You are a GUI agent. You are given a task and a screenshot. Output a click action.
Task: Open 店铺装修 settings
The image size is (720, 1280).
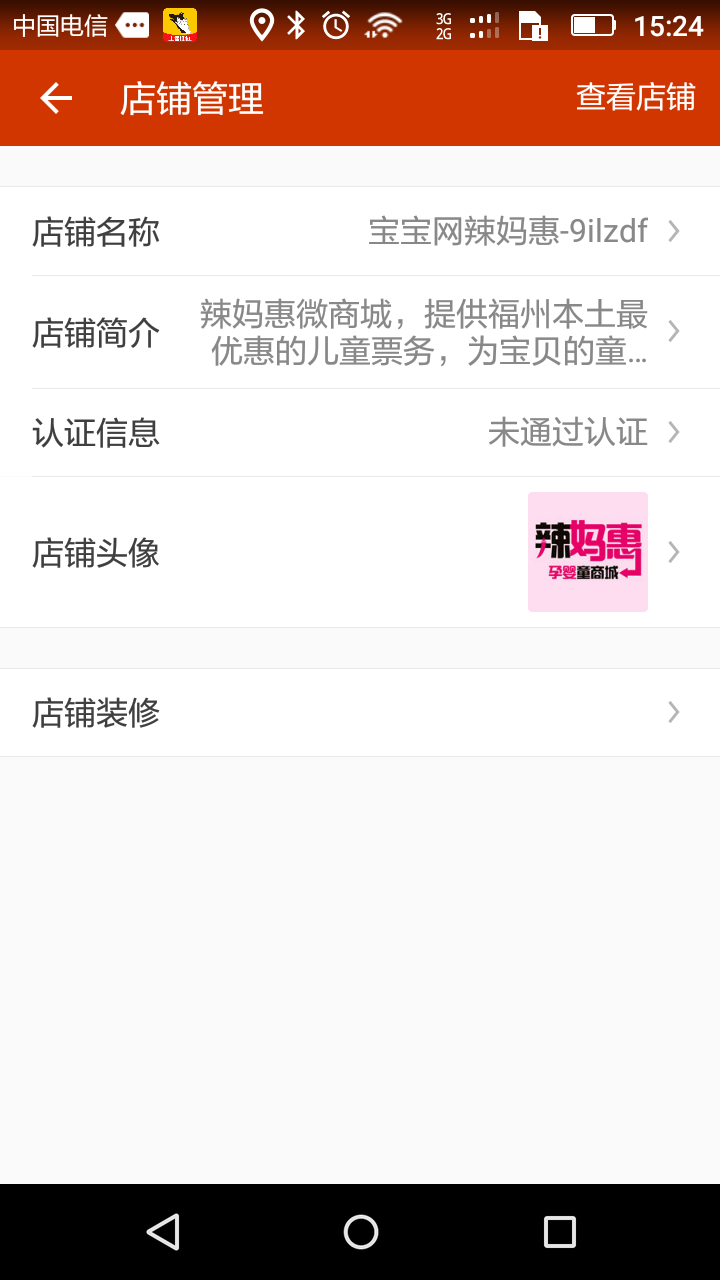360,713
